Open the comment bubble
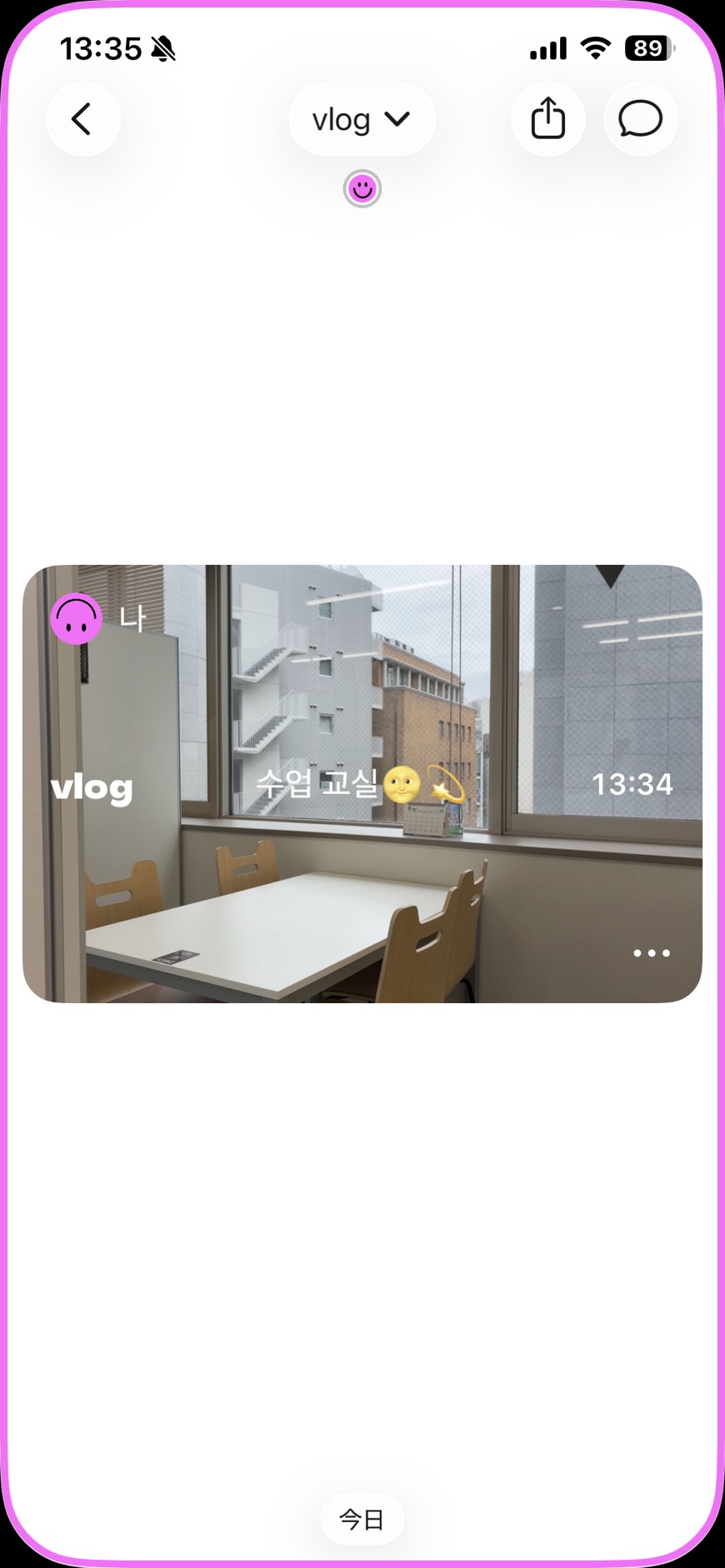725x1568 pixels. point(640,119)
